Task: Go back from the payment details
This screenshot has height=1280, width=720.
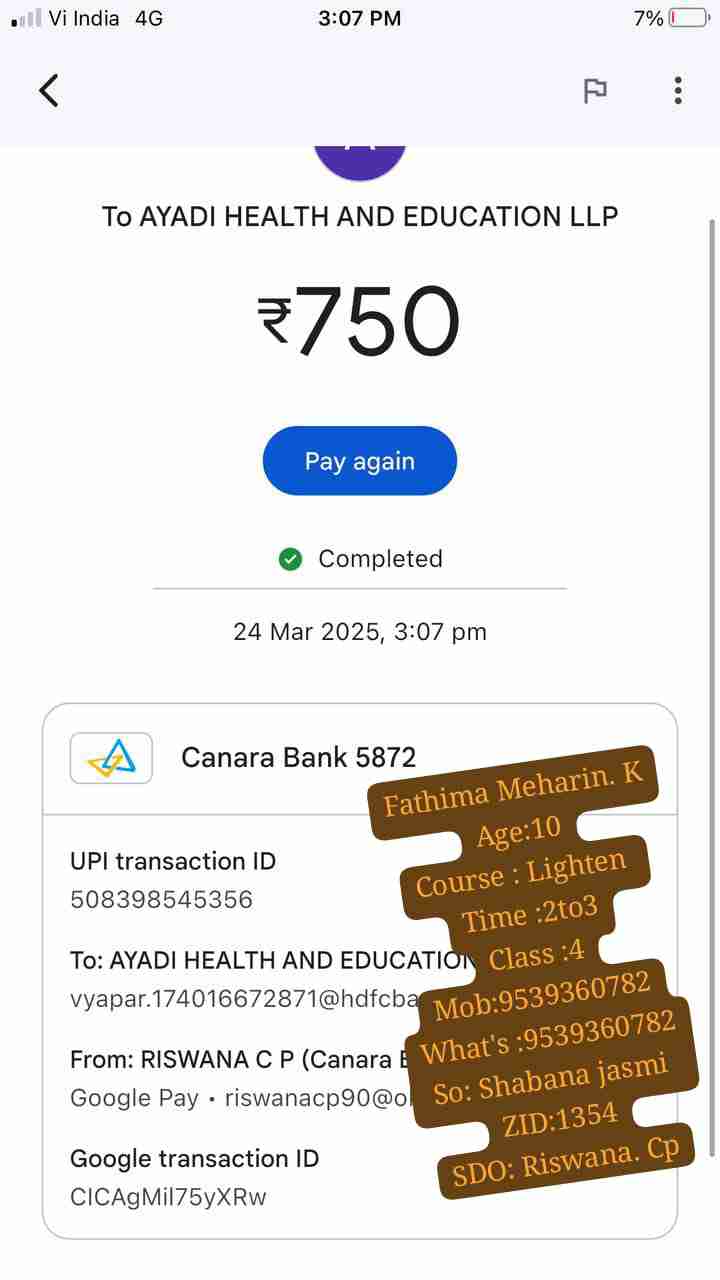Action: 49,91
